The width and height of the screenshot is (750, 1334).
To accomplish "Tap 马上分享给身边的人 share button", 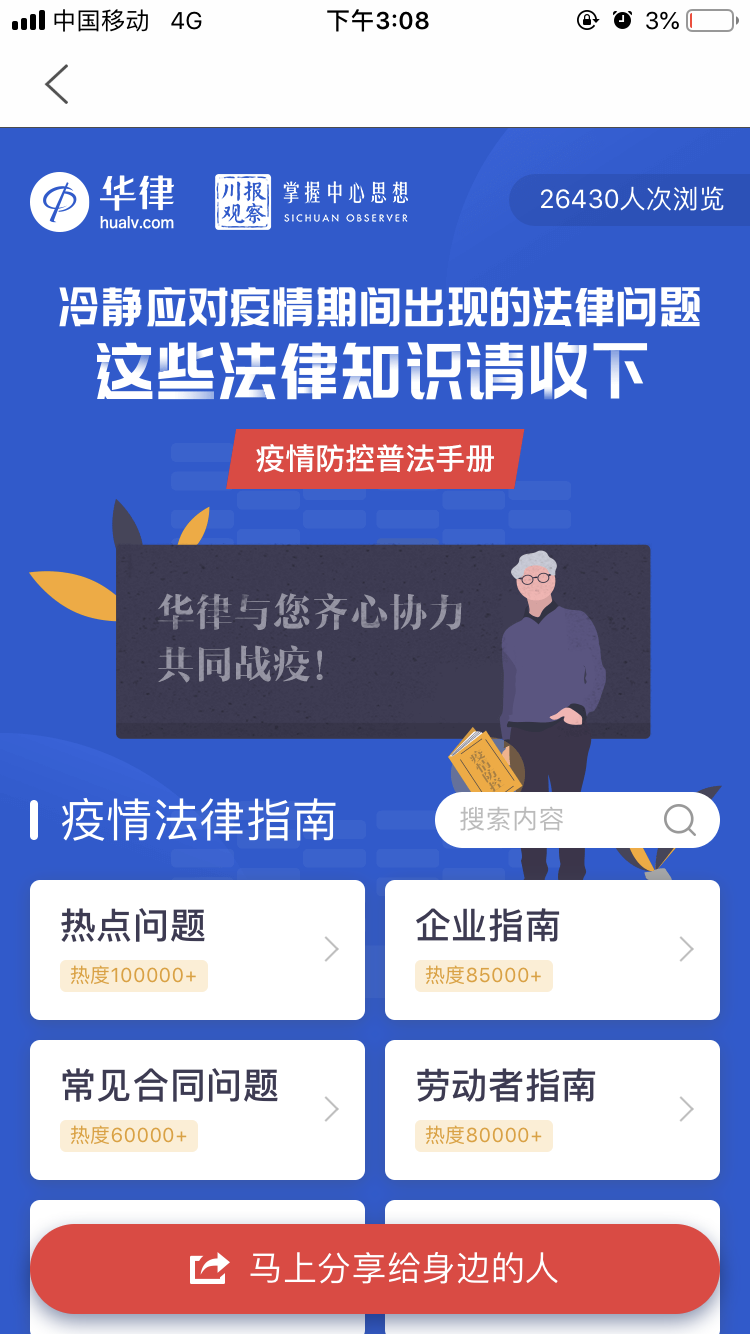I will (x=375, y=1269).
